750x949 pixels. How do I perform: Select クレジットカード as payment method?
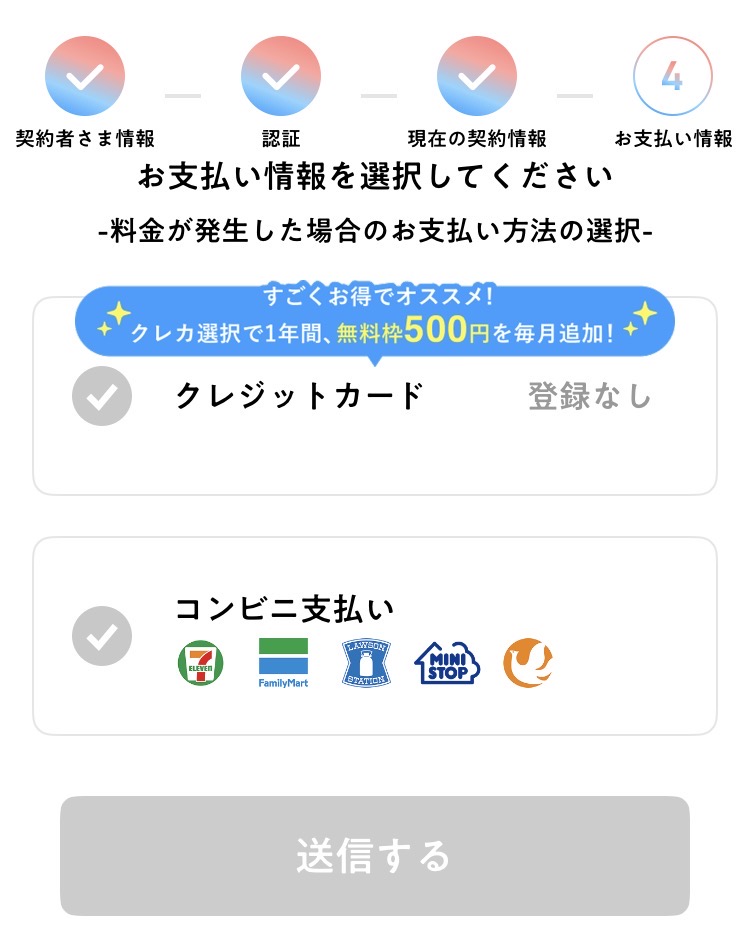click(102, 396)
